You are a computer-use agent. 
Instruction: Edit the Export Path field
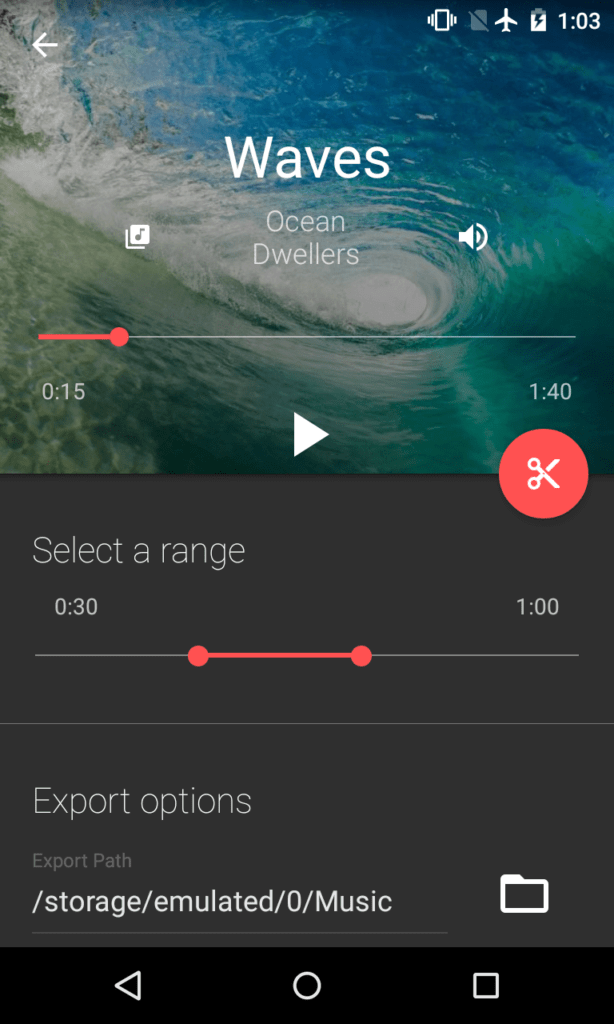point(240,902)
